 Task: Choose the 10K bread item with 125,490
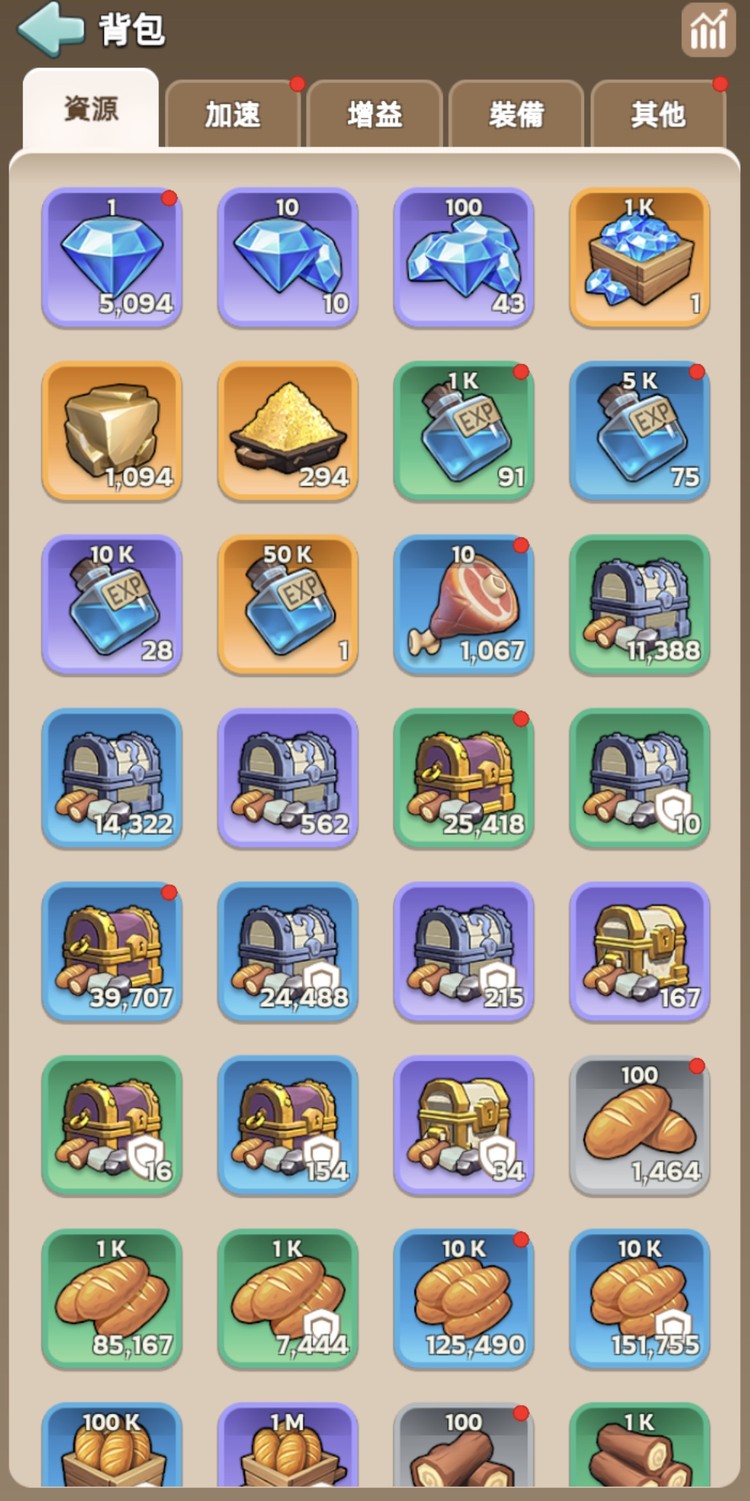463,1298
